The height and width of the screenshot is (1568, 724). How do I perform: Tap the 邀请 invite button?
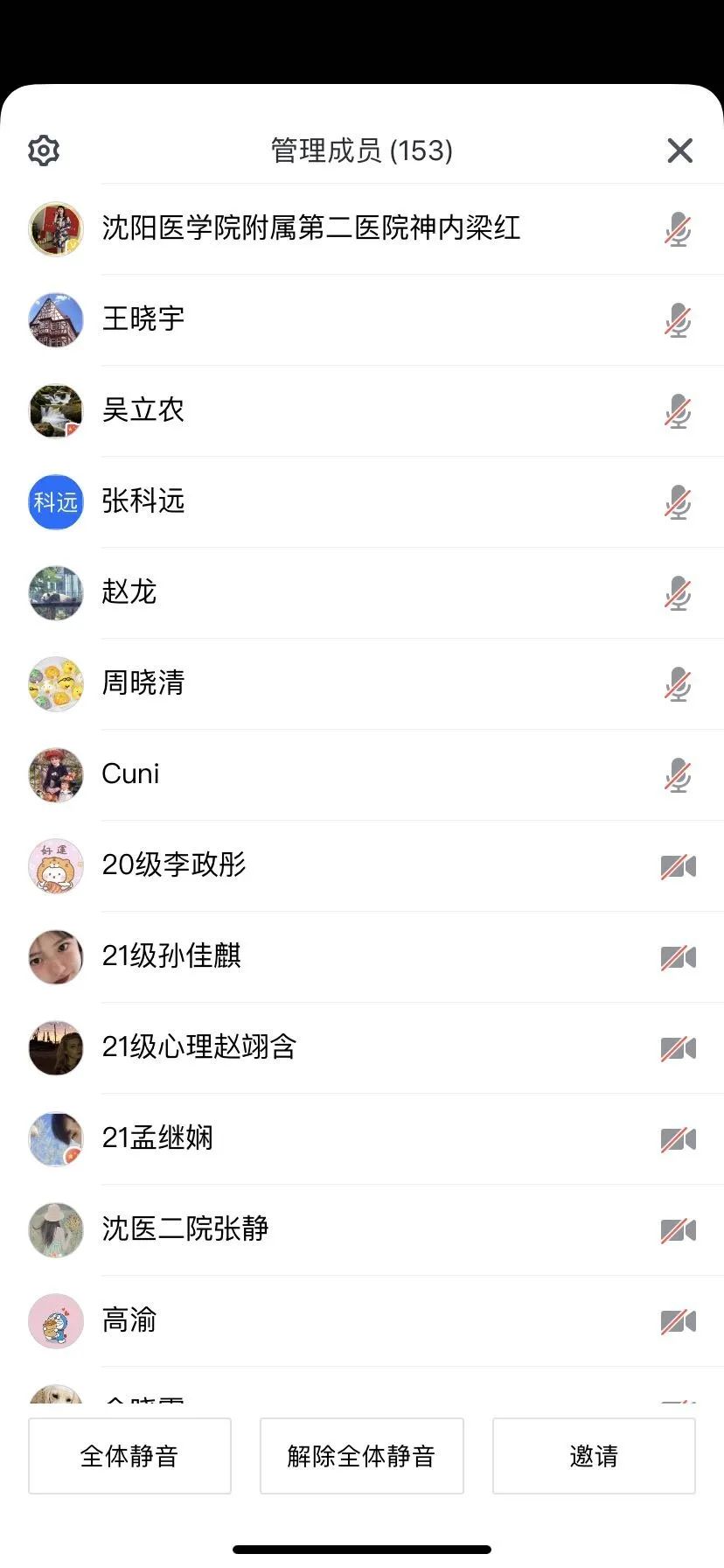(x=594, y=1456)
